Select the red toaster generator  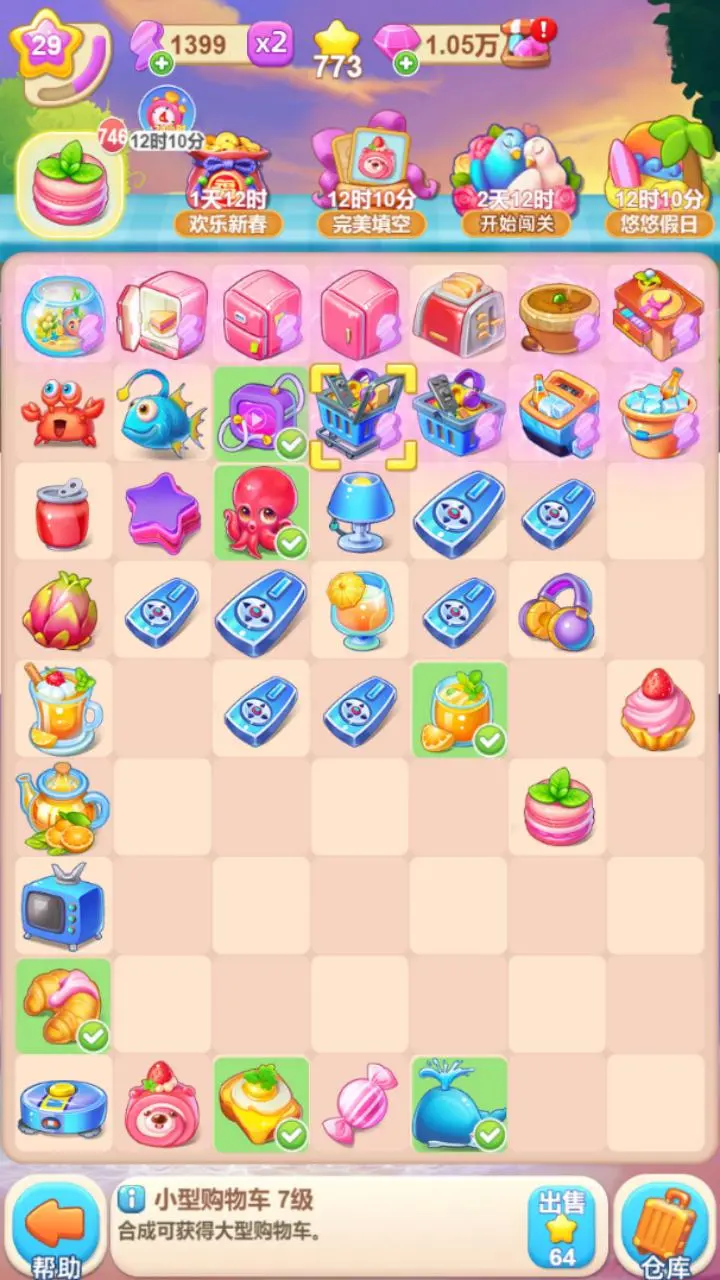(x=459, y=315)
